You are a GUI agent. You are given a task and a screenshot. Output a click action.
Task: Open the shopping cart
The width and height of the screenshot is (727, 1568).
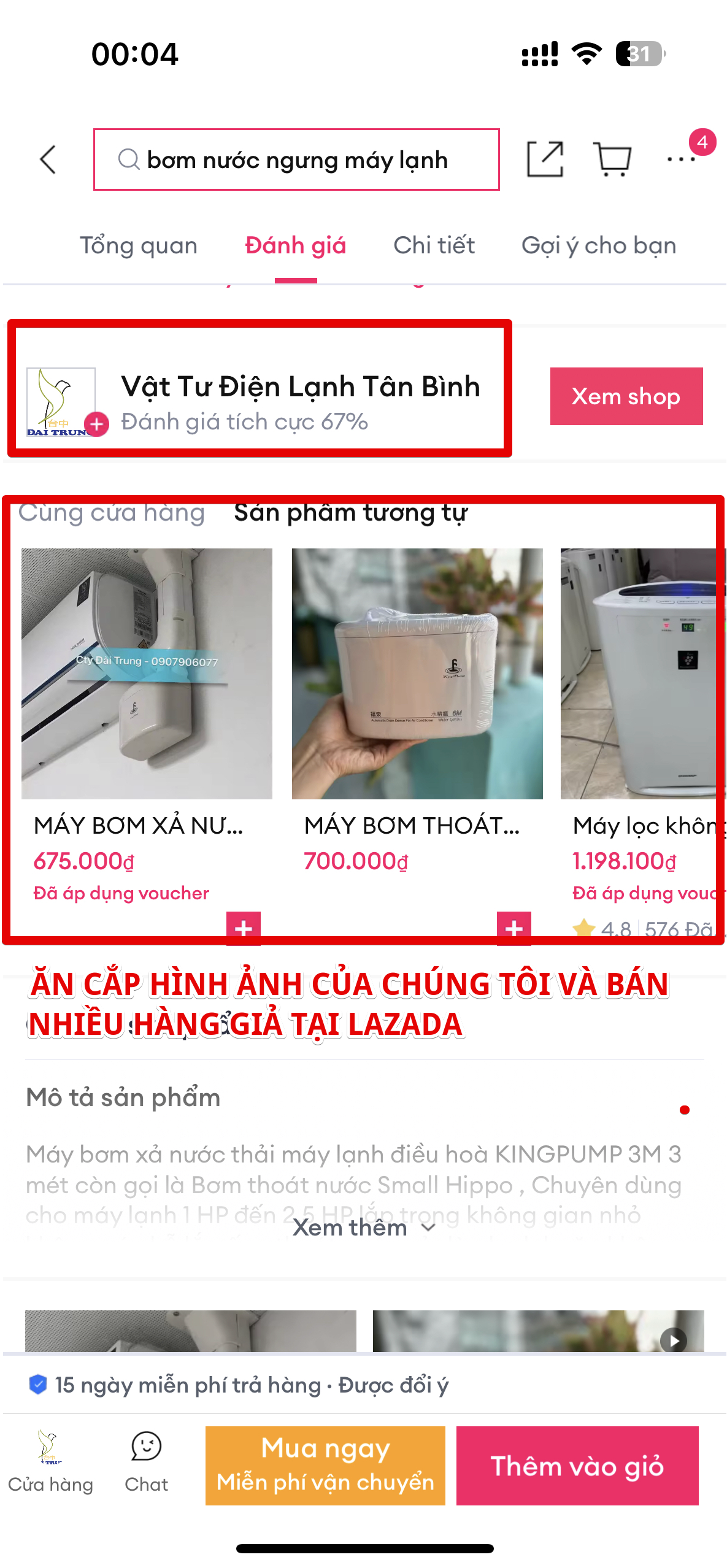[x=612, y=159]
